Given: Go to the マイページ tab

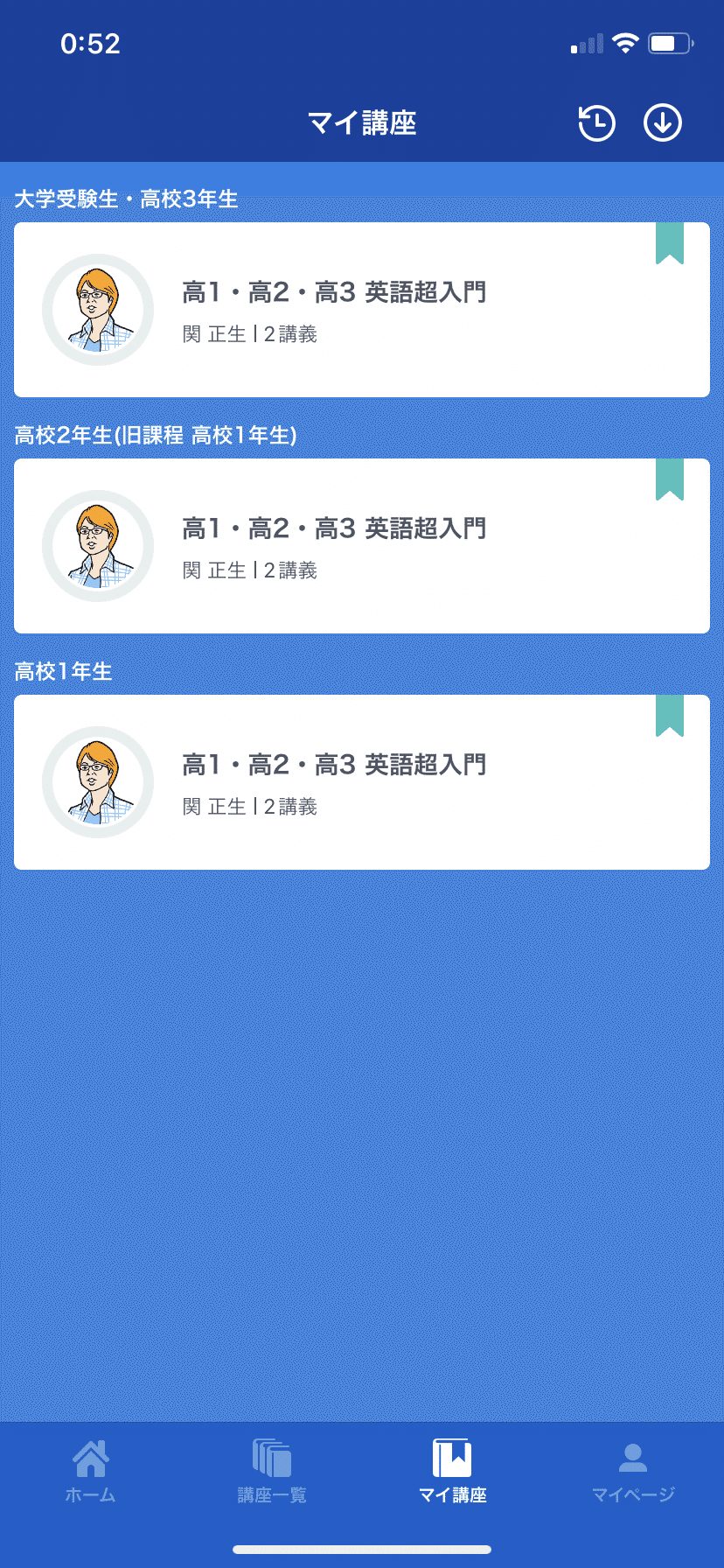Looking at the screenshot, I should [633, 1472].
